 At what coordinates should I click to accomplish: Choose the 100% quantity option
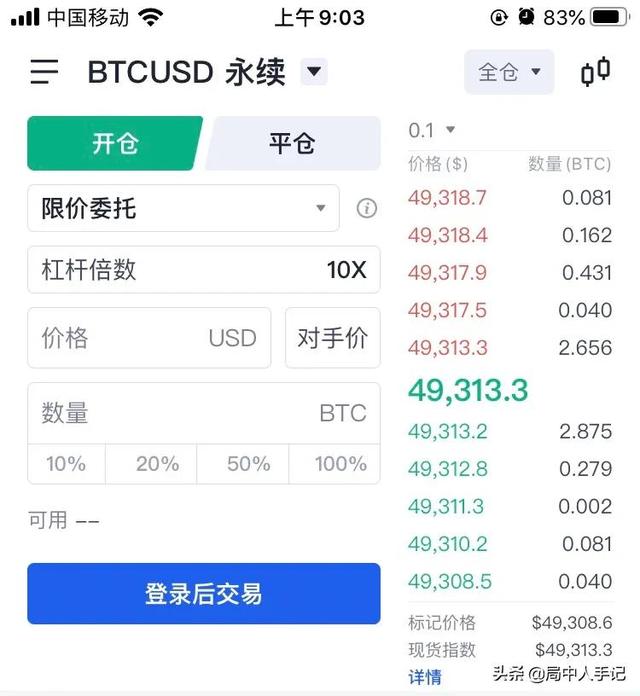coord(340,464)
